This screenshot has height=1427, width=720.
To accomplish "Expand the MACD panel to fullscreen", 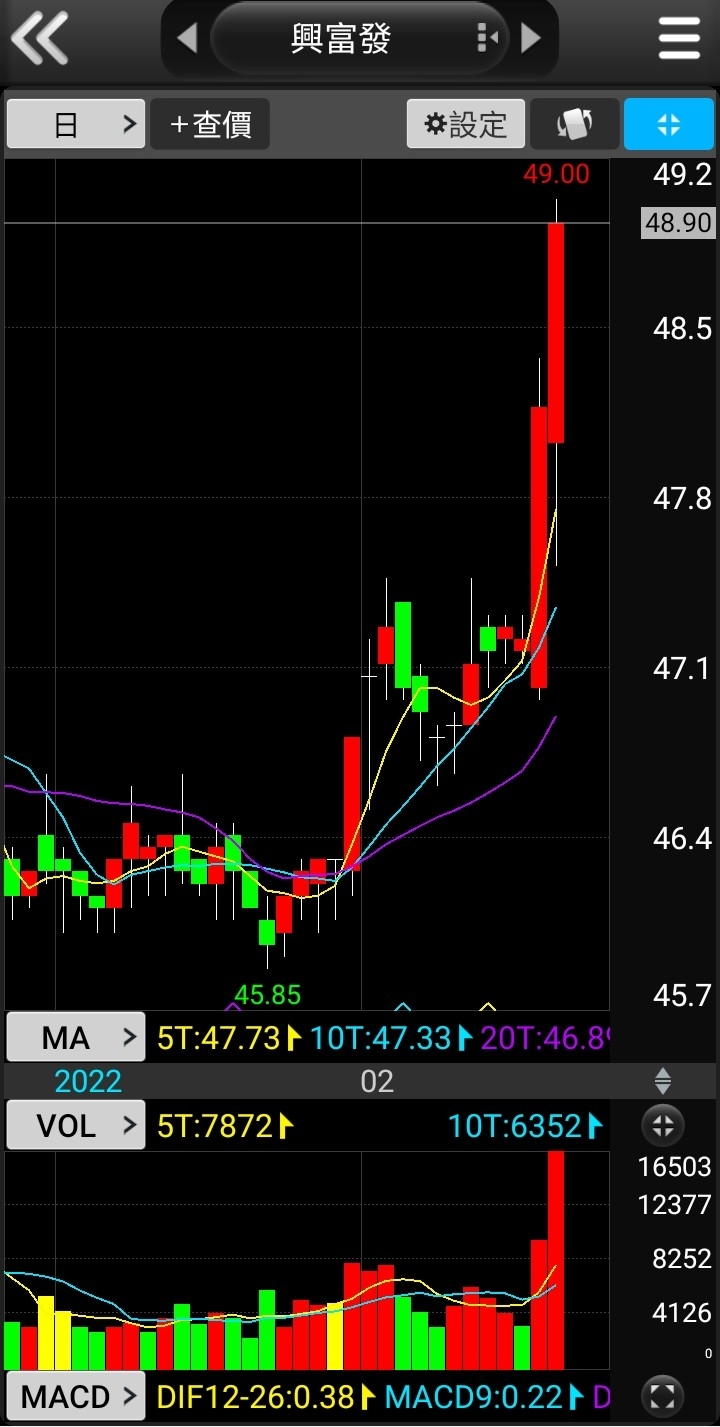I will tap(663, 1396).
